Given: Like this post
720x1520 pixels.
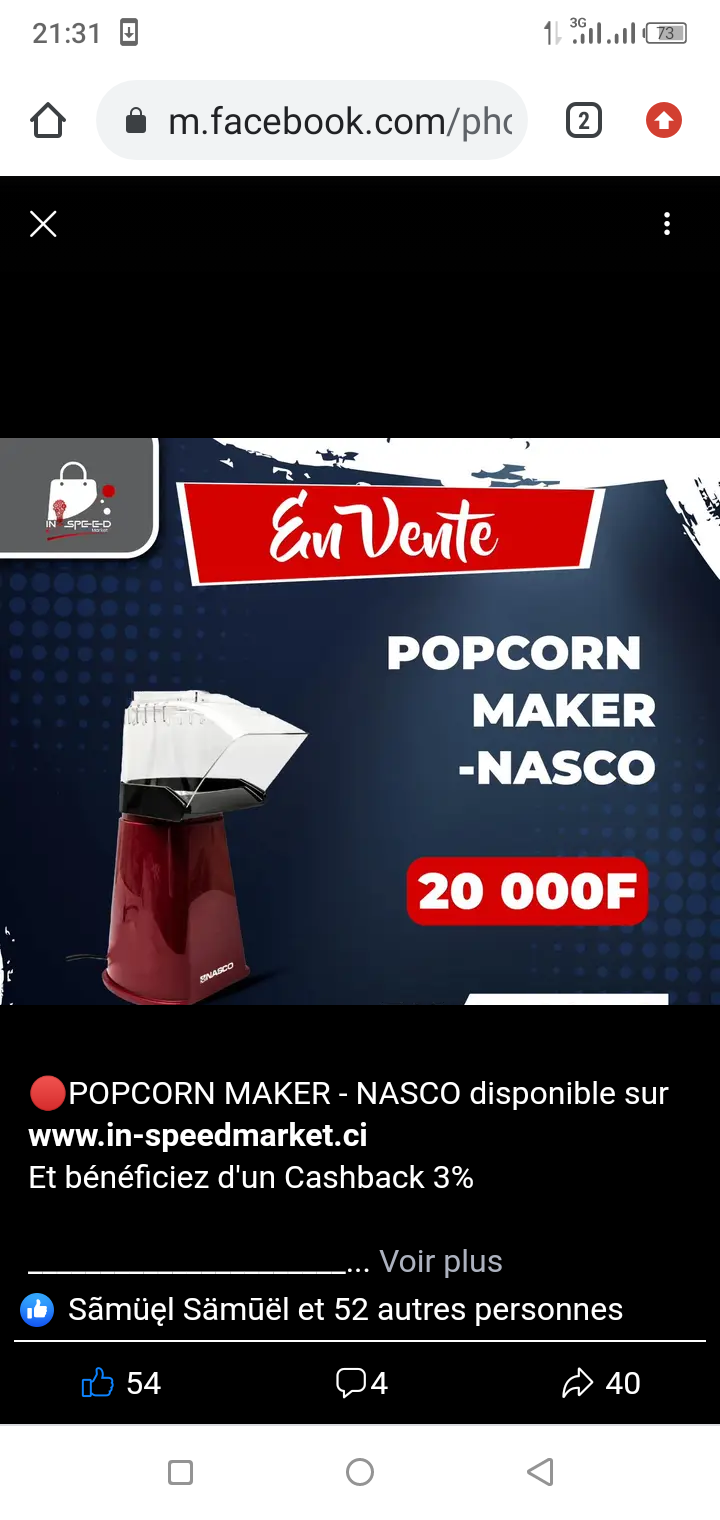Looking at the screenshot, I should (x=120, y=1383).
